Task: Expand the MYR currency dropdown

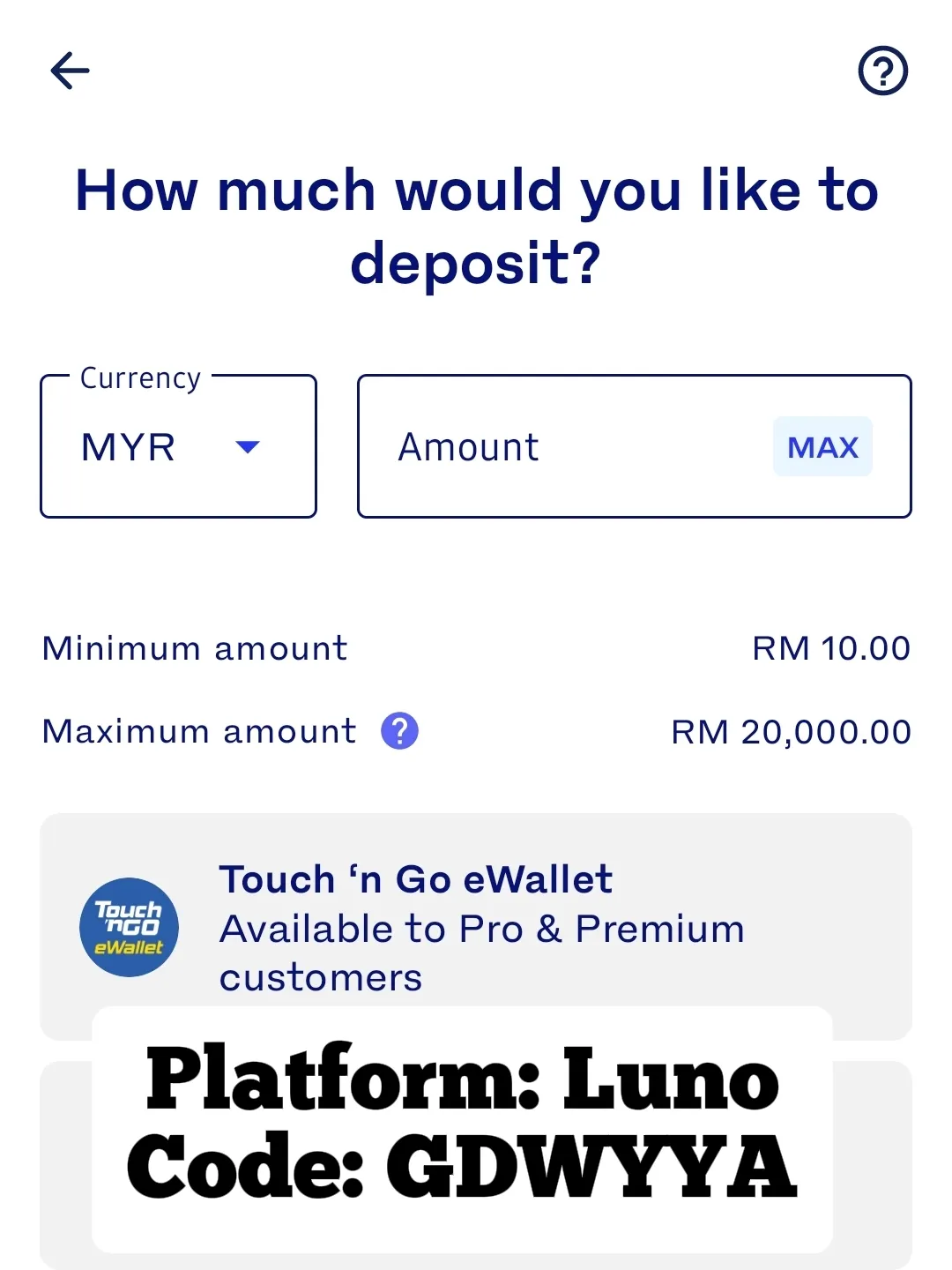Action: coord(178,447)
